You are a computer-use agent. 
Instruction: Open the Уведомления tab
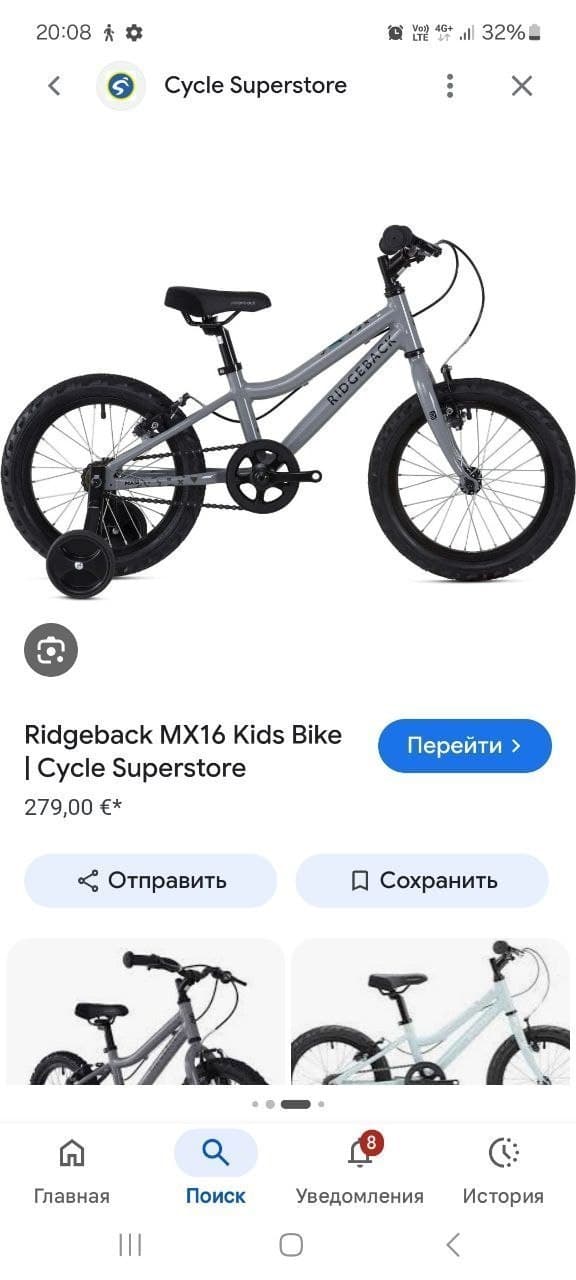[x=360, y=1170]
